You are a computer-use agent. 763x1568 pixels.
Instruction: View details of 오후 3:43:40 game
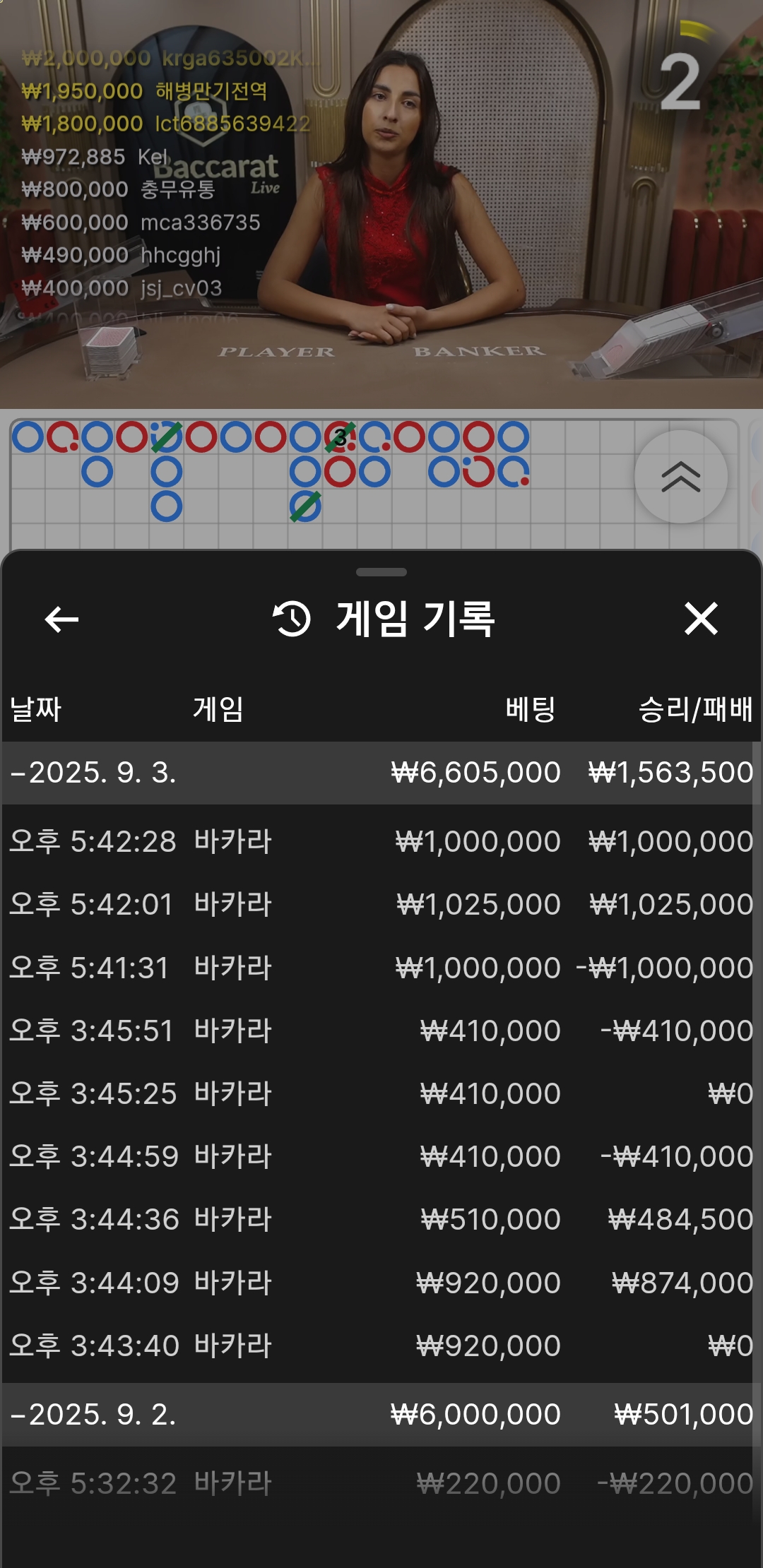(381, 1346)
